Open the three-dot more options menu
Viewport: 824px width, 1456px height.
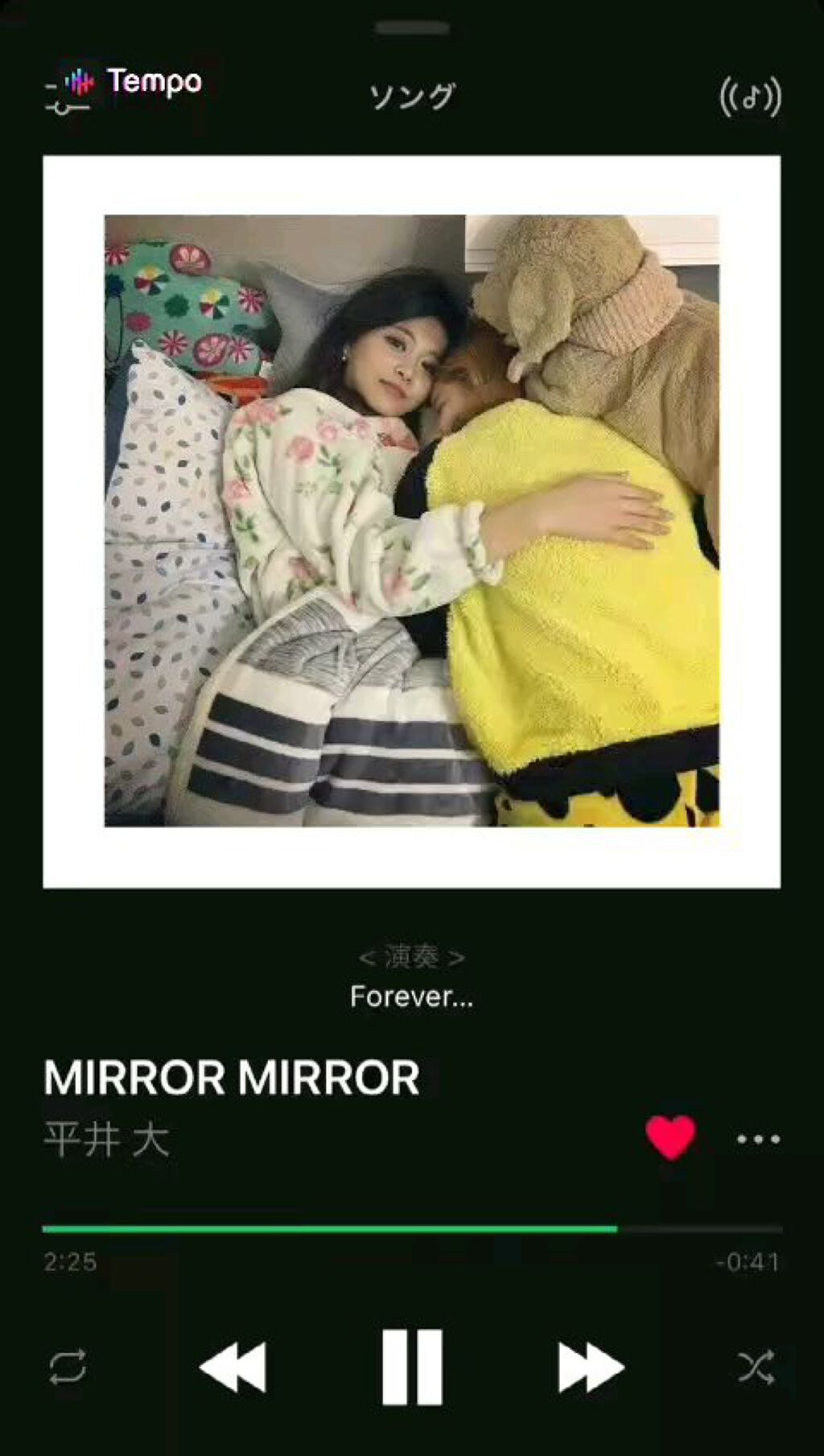(758, 1139)
